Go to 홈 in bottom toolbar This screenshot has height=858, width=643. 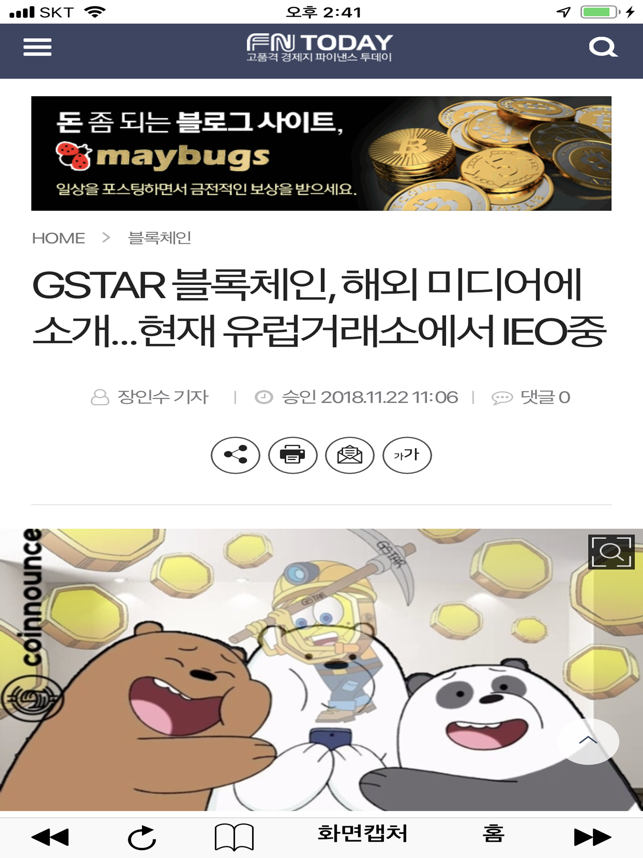point(493,834)
